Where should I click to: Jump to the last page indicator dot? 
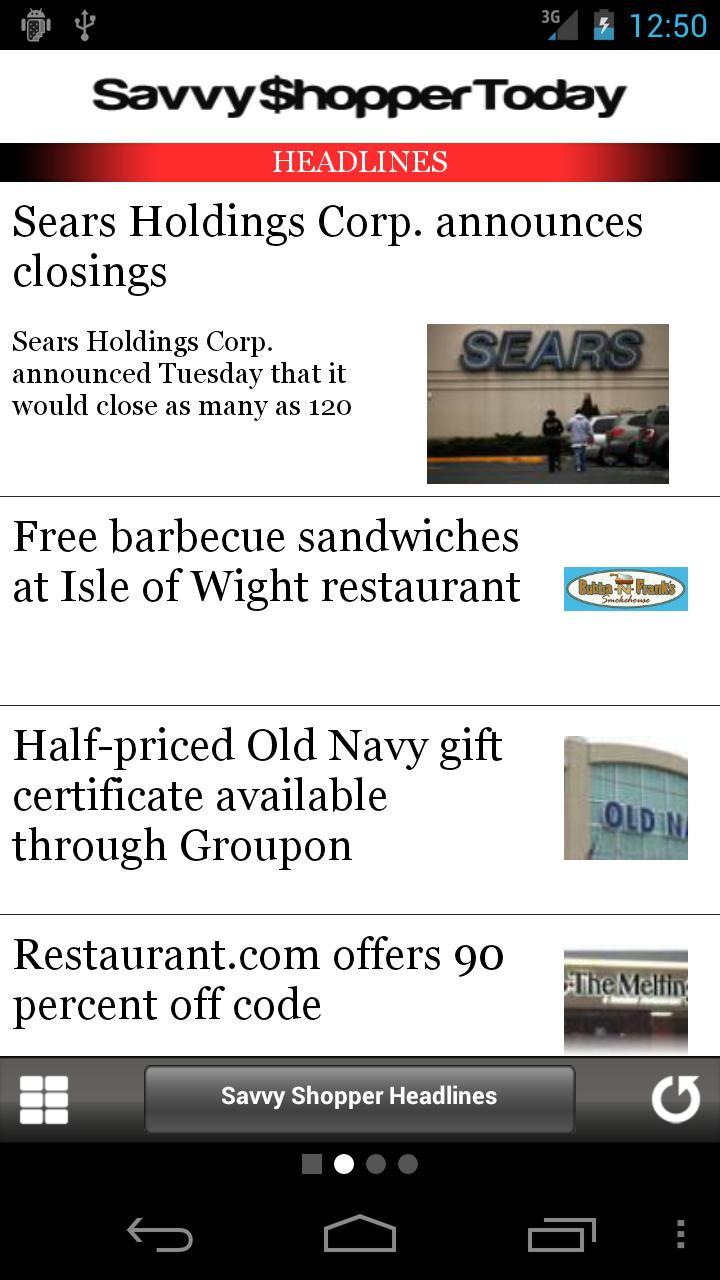click(409, 1164)
